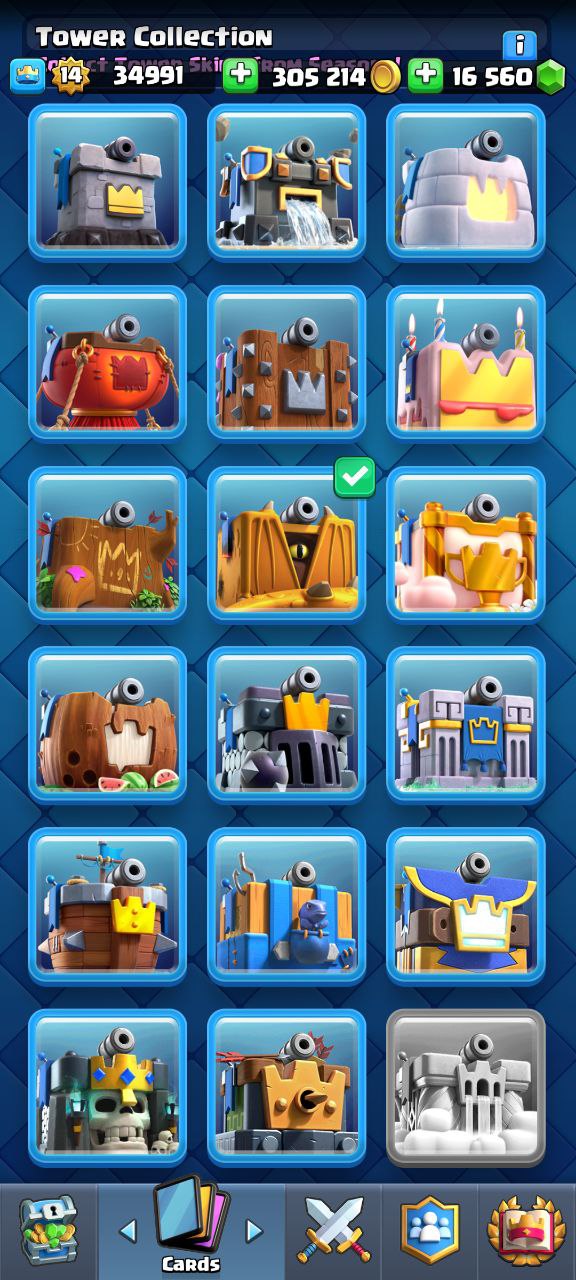The image size is (576, 1280).
Task: Pick the spiked wooden plank tower skin
Action: tap(286, 363)
